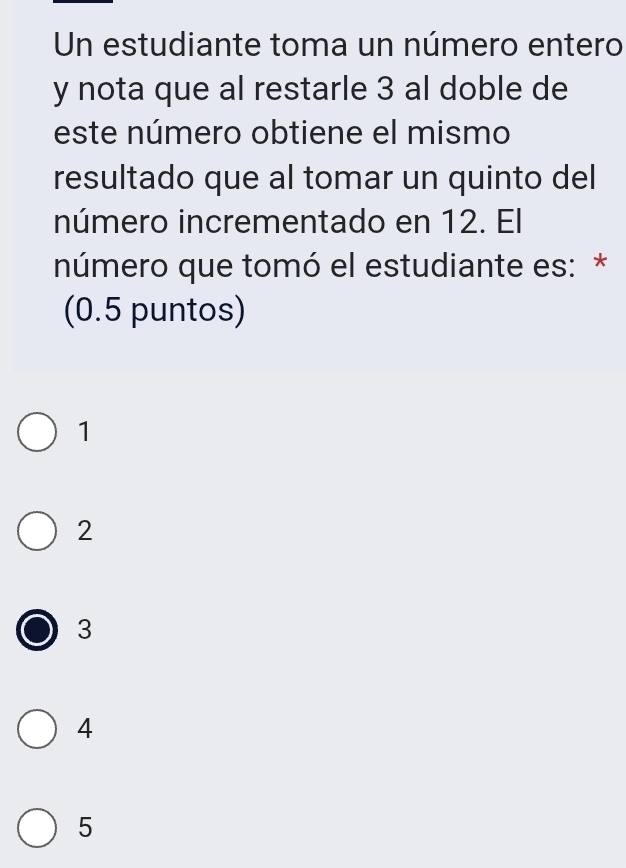This screenshot has height=868, width=626.
Task: Choose the radio button for 2
Action: [x=38, y=532]
